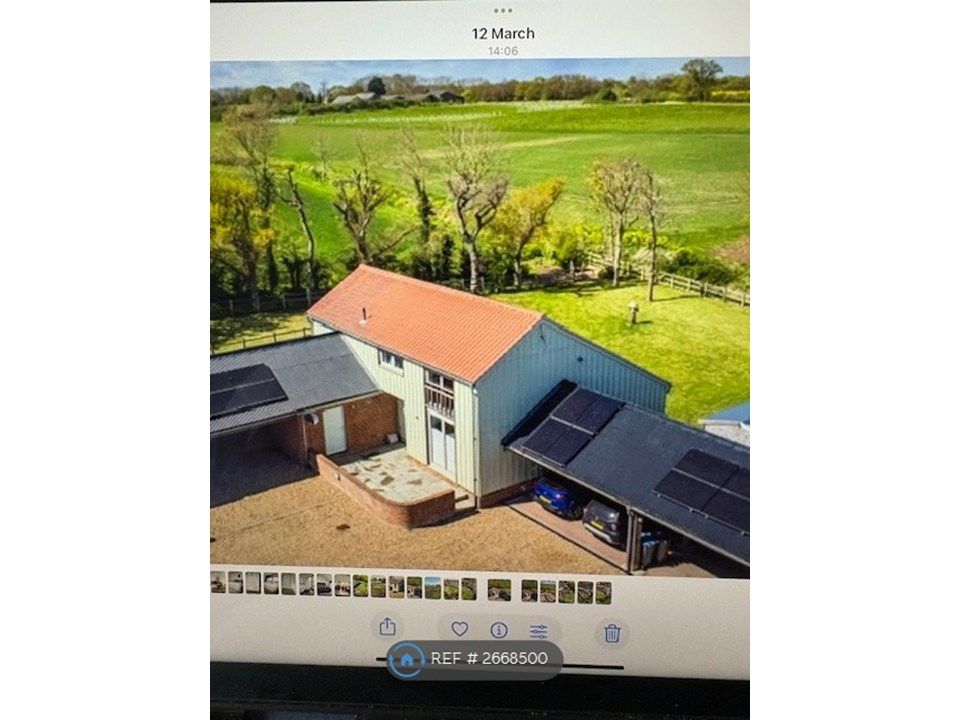Mark the photo as favourite
Screen dimensions: 960x720
459,629
